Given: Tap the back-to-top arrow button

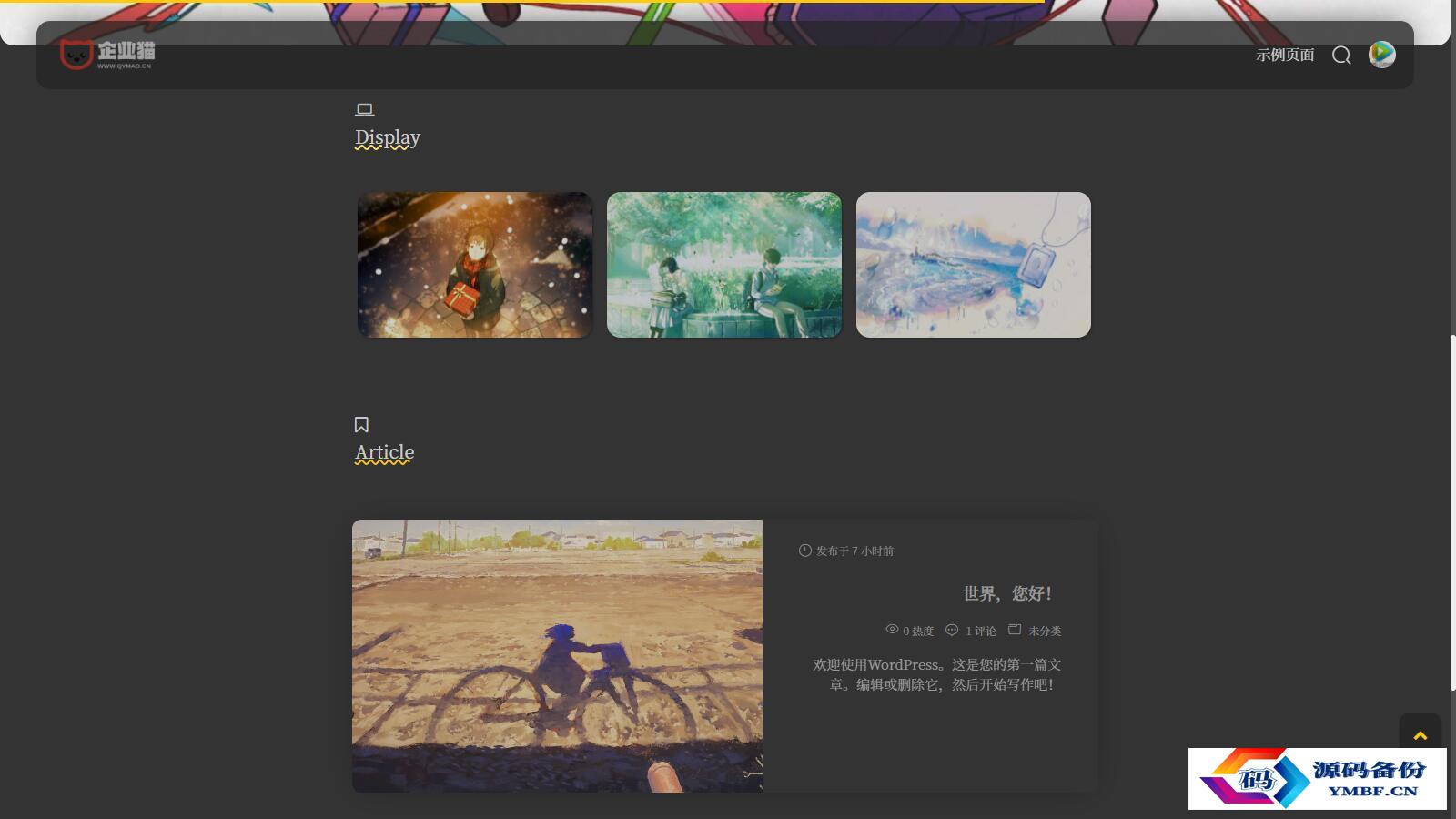Looking at the screenshot, I should tap(1420, 734).
